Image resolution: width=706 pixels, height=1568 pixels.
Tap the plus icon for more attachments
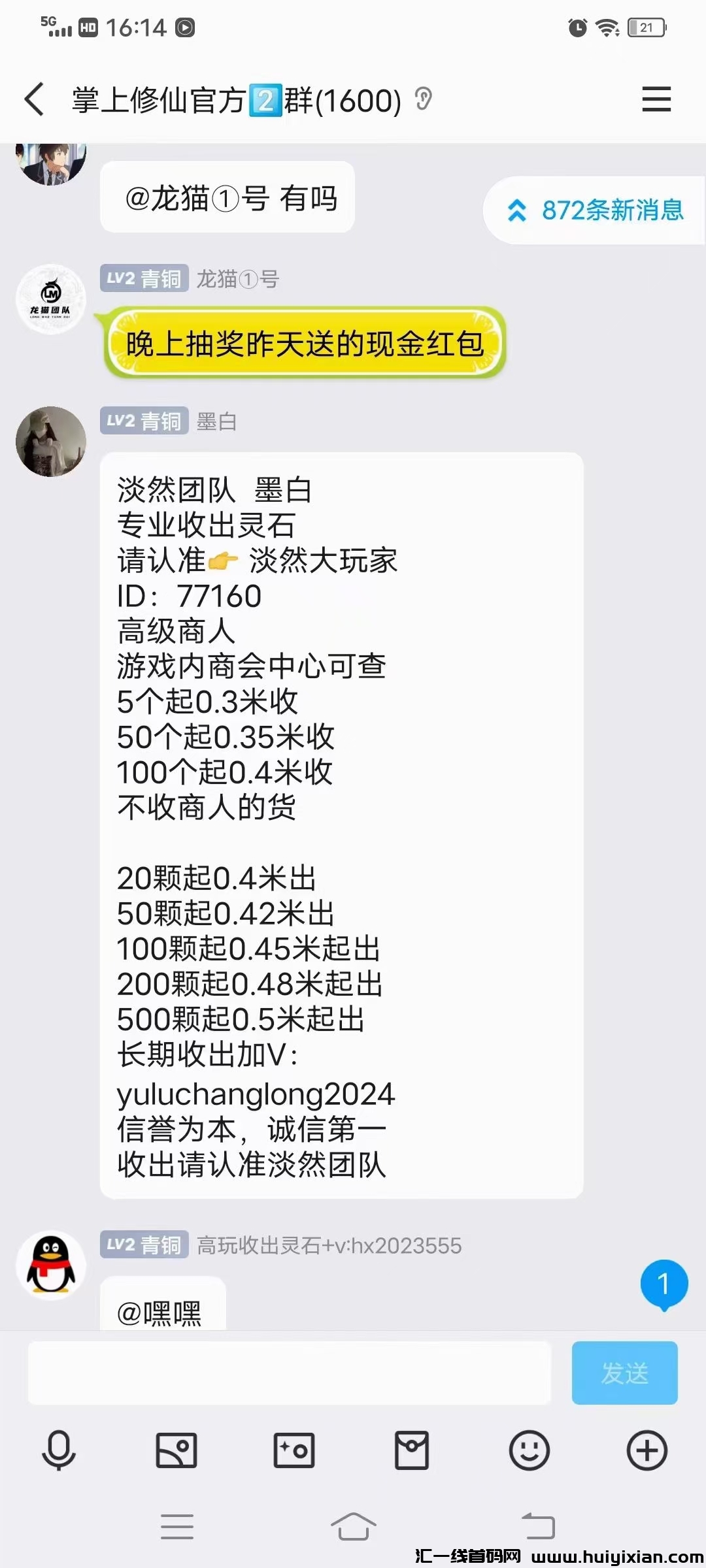click(x=647, y=1450)
